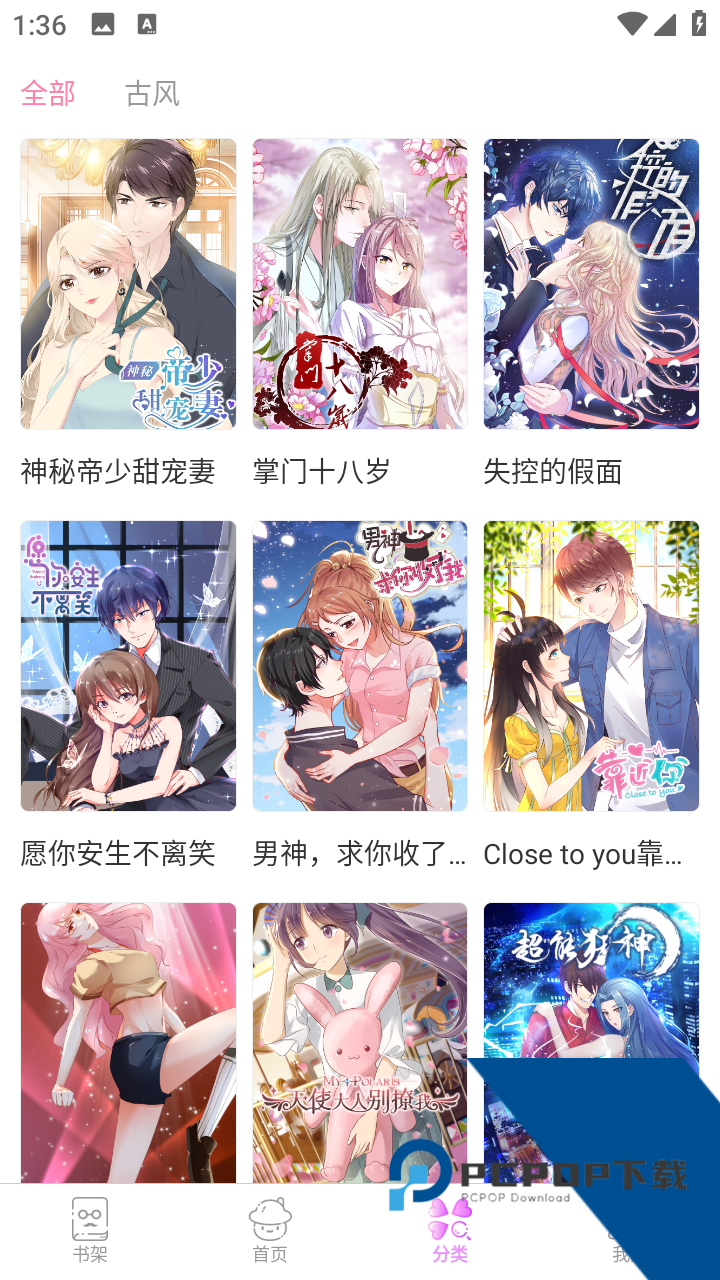Select the 全部 category tab
The height and width of the screenshot is (1280, 720).
point(48,93)
